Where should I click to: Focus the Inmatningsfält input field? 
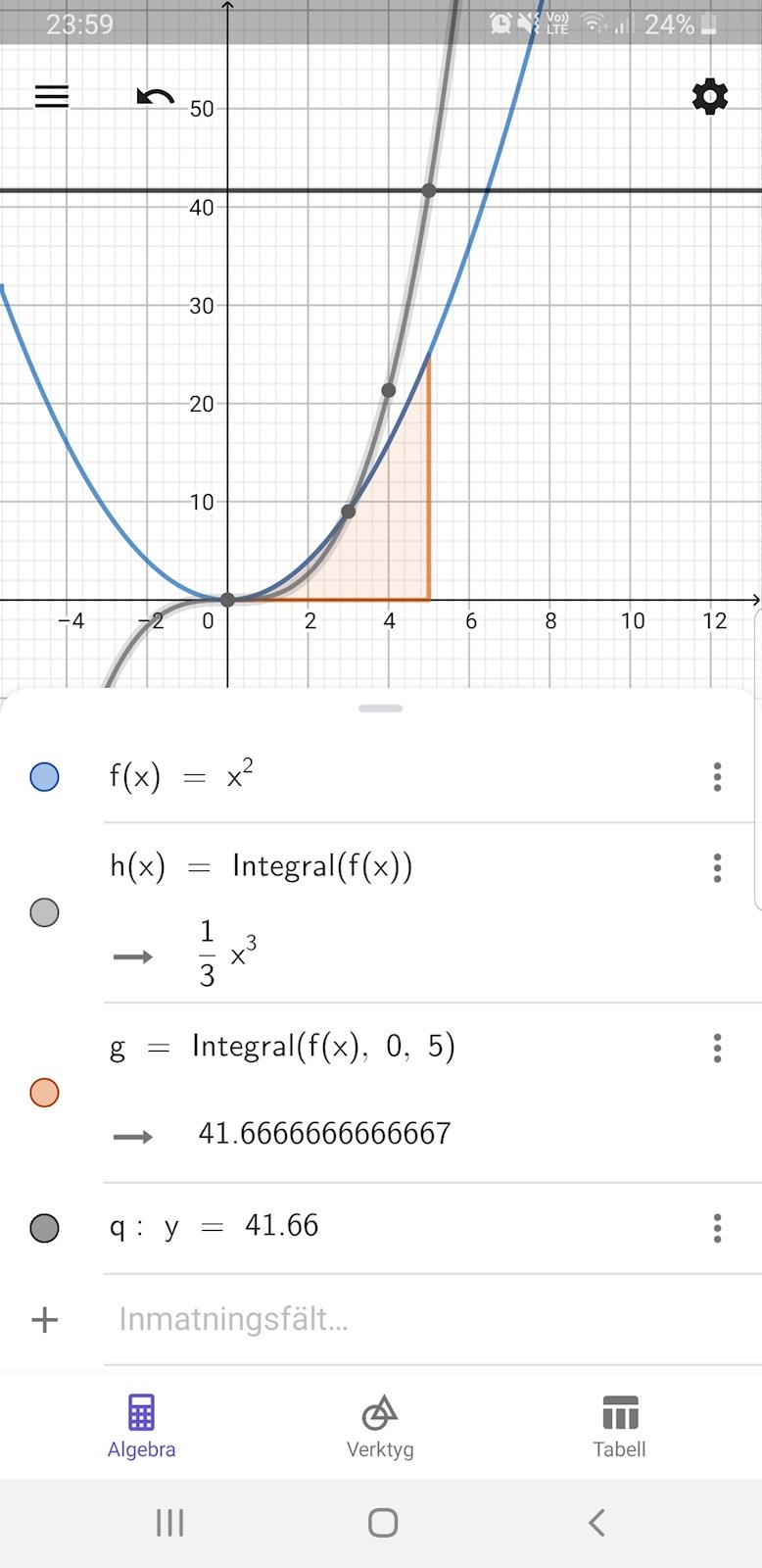click(392, 1319)
